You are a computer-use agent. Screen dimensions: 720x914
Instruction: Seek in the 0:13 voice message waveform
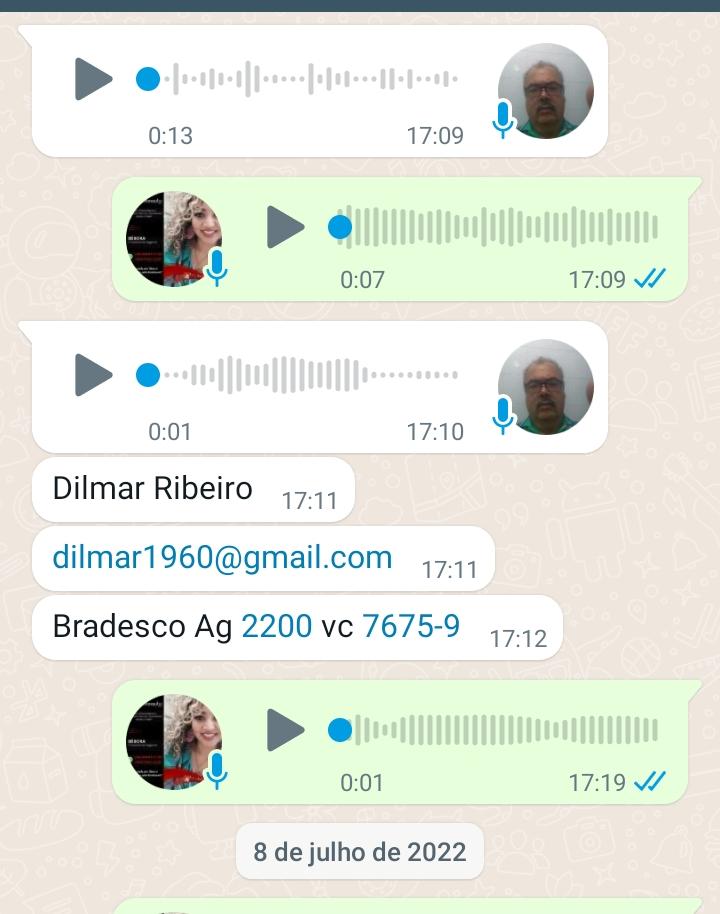point(310,79)
